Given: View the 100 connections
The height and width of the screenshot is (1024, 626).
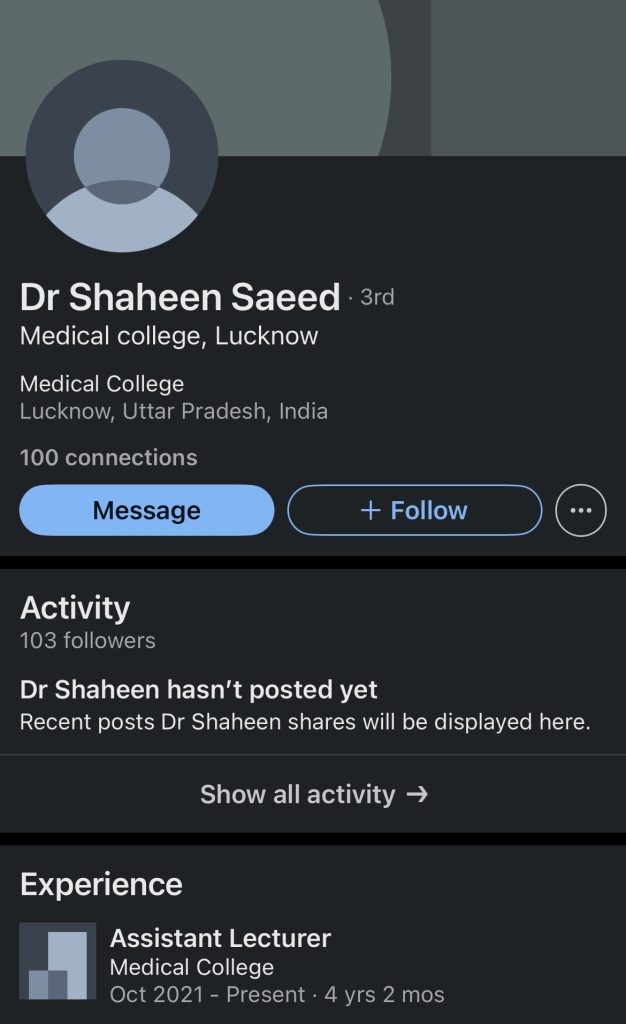Looking at the screenshot, I should [108, 458].
